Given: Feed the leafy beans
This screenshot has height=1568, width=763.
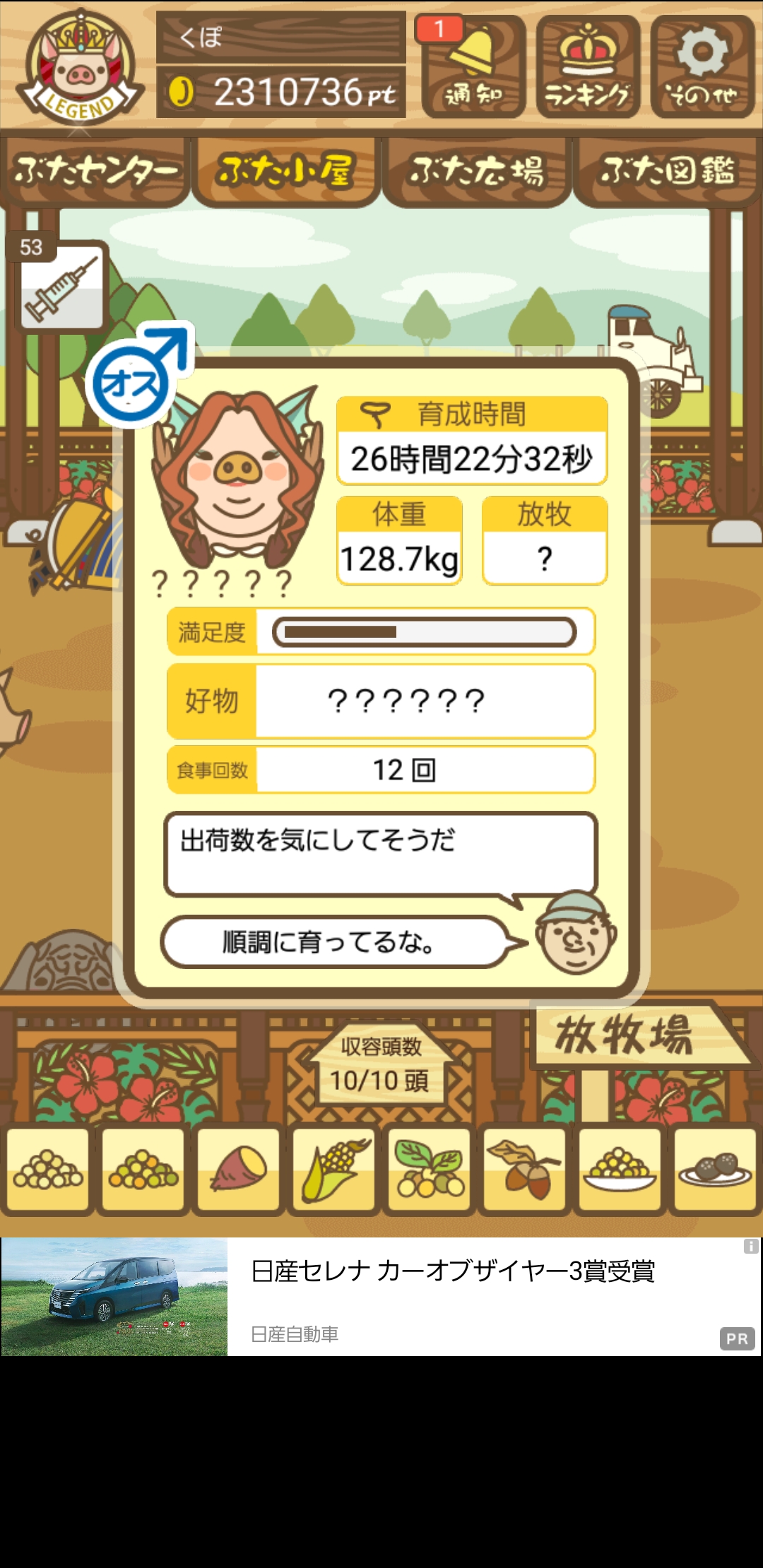Looking at the screenshot, I should 429,1170.
